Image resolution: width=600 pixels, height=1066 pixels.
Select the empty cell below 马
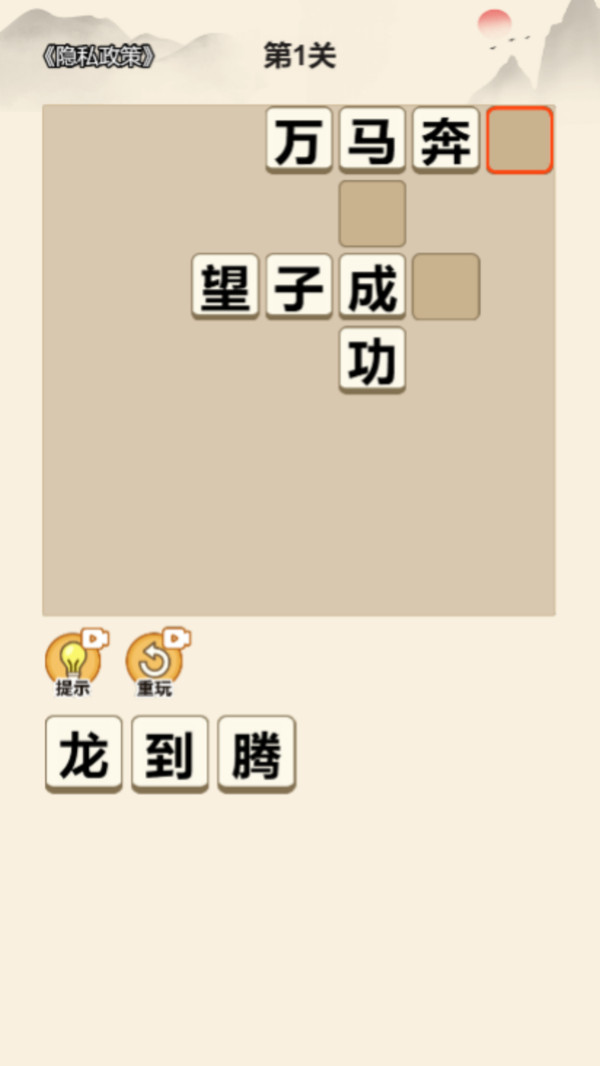(x=372, y=213)
